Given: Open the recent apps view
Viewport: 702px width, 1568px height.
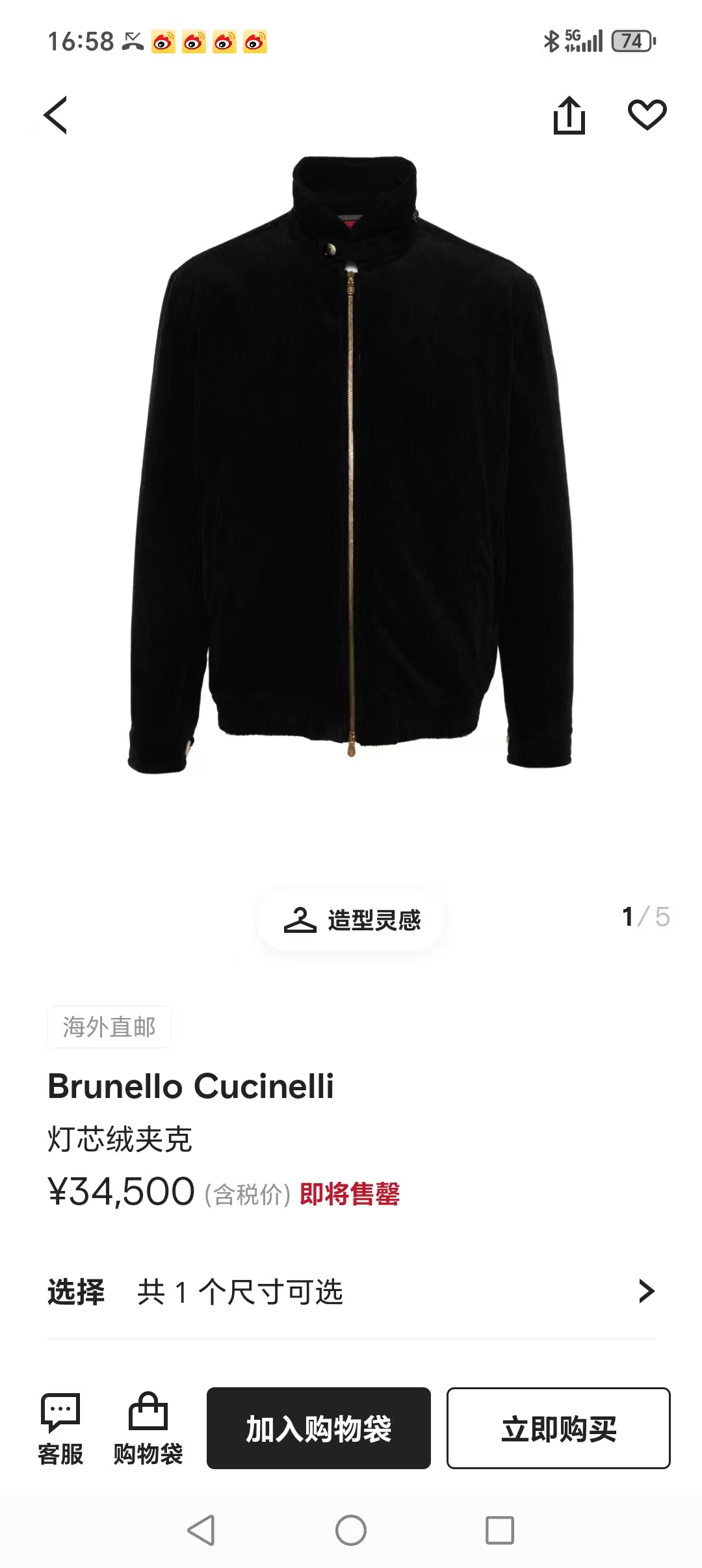Looking at the screenshot, I should [x=500, y=1530].
